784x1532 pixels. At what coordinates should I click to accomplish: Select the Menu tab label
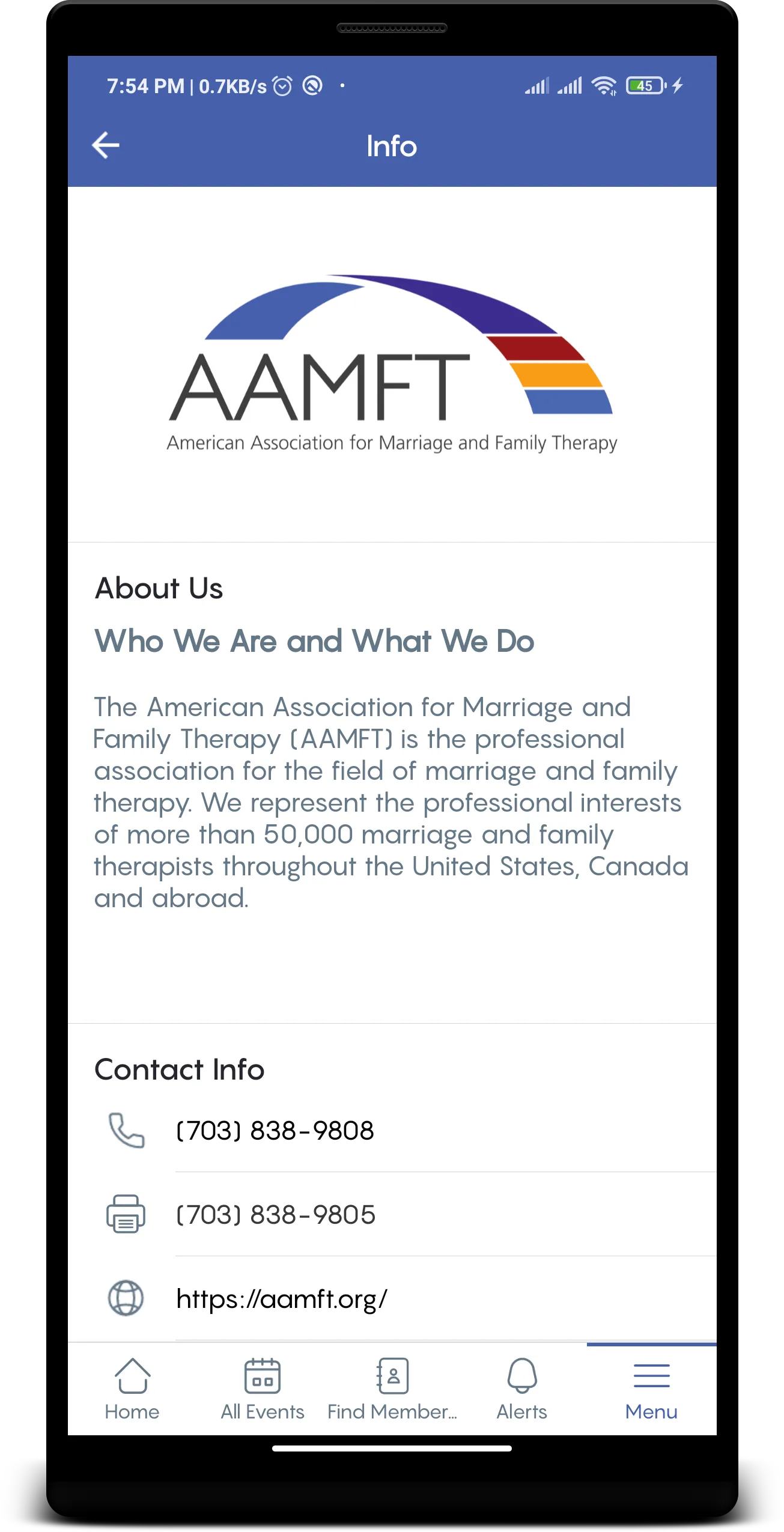click(x=651, y=1411)
